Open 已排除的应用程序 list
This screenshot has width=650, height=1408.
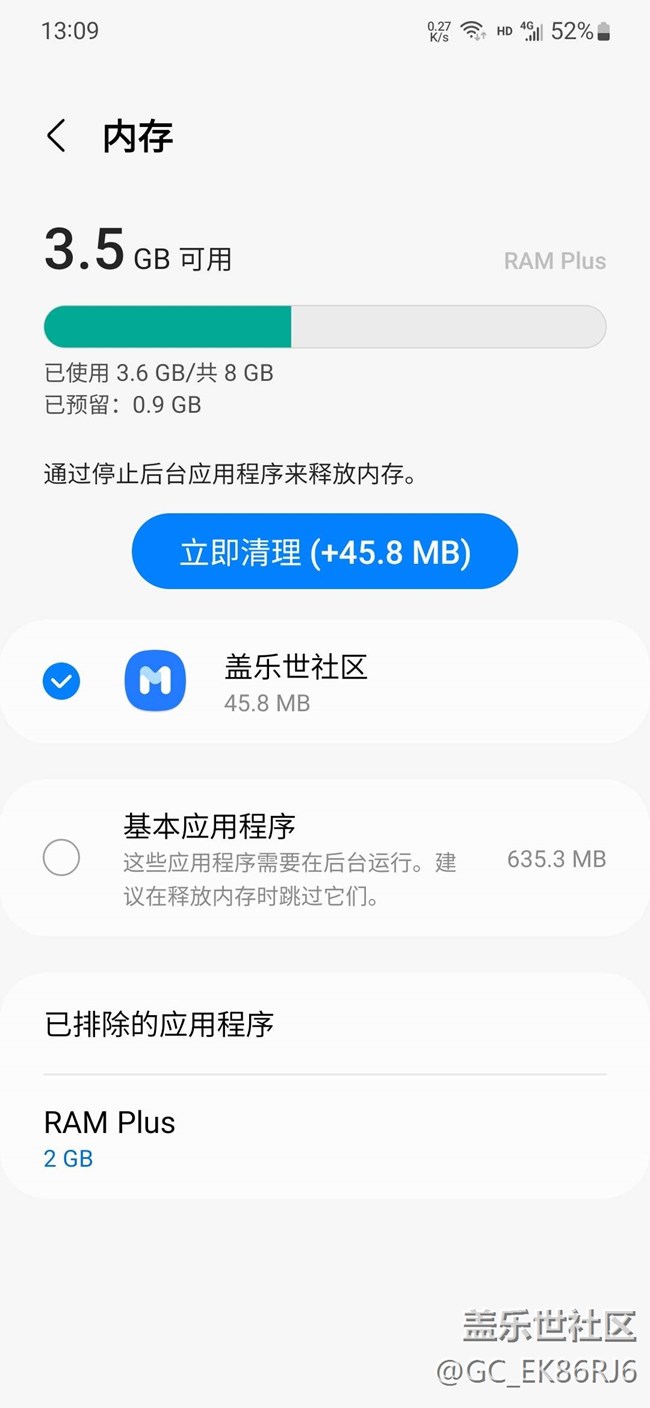(325, 1024)
